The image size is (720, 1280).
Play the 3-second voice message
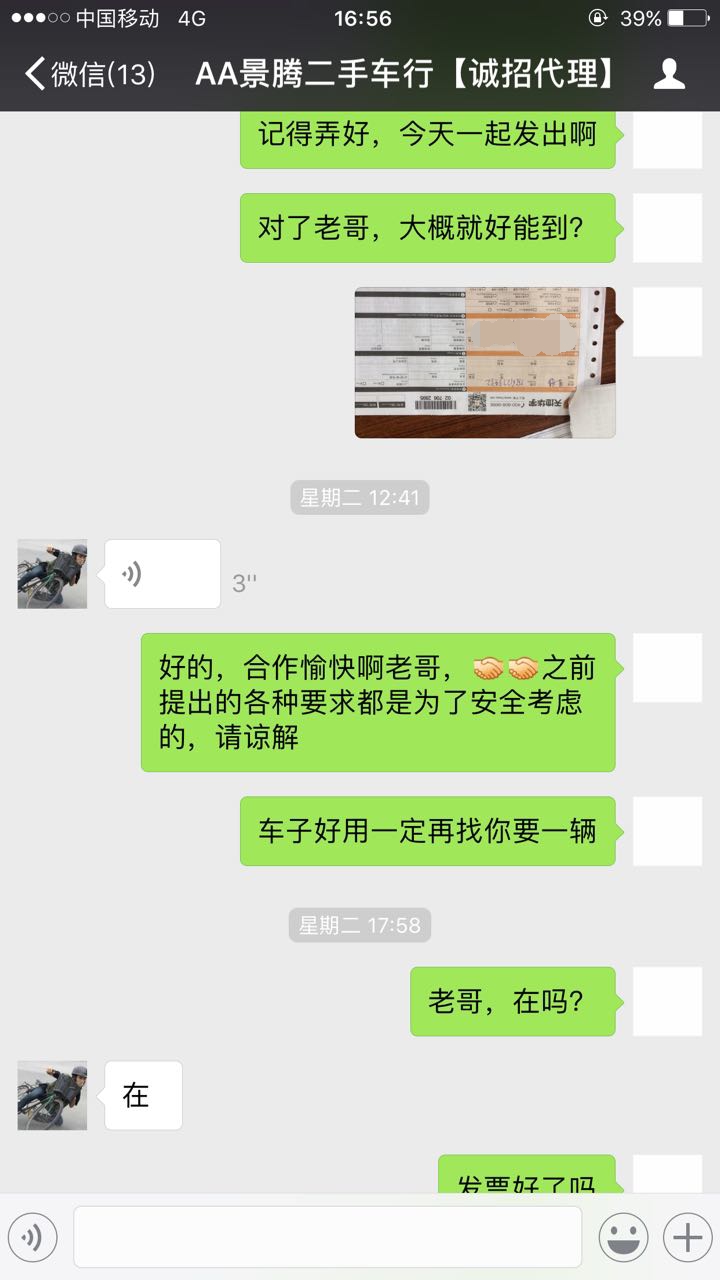pyautogui.click(x=162, y=574)
